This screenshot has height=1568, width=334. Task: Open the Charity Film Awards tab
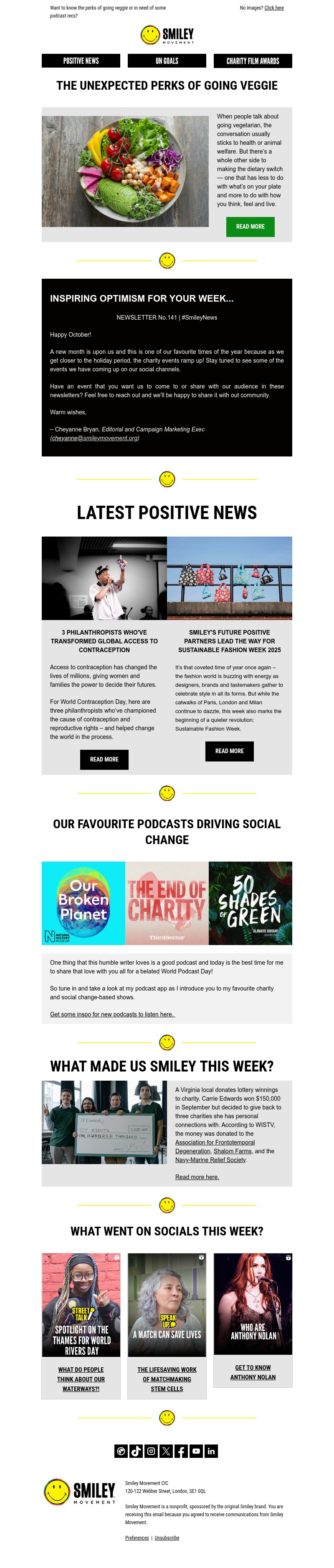point(252,61)
